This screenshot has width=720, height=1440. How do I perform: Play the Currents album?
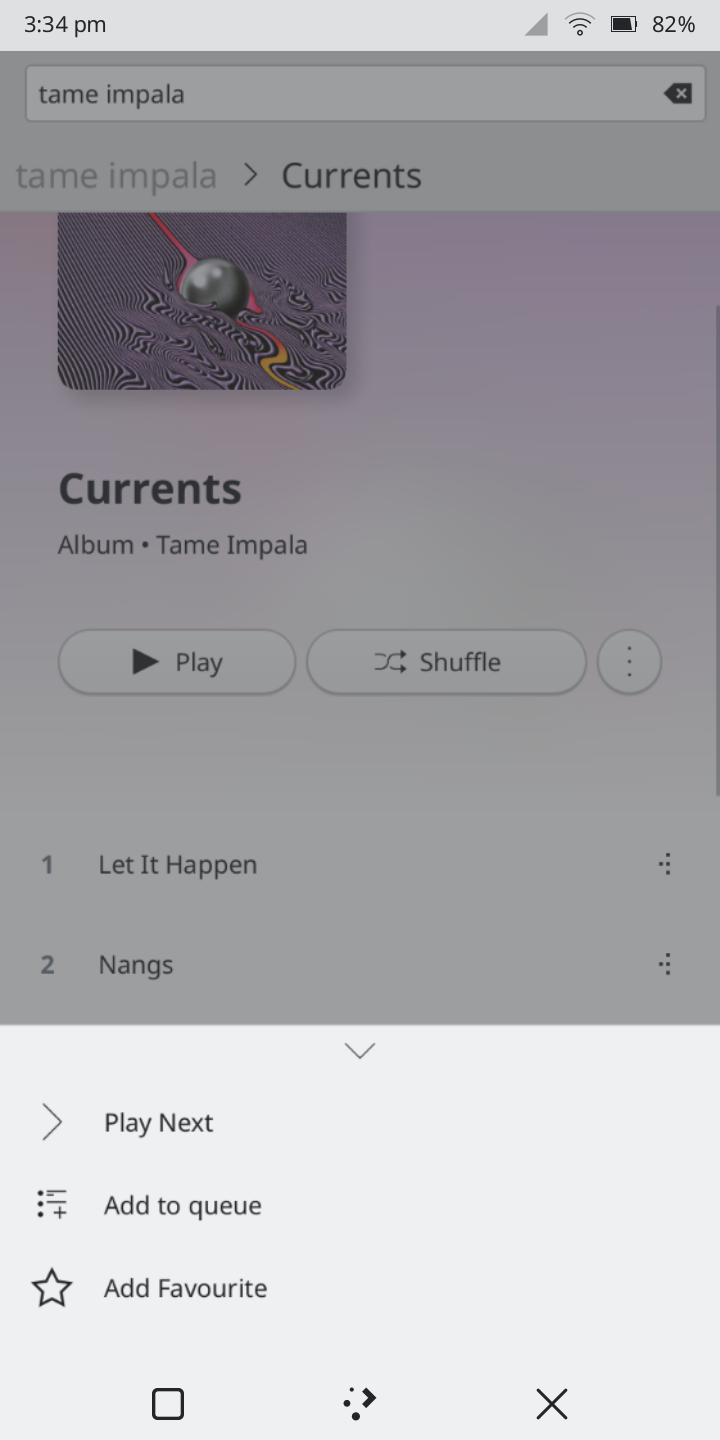pos(177,662)
